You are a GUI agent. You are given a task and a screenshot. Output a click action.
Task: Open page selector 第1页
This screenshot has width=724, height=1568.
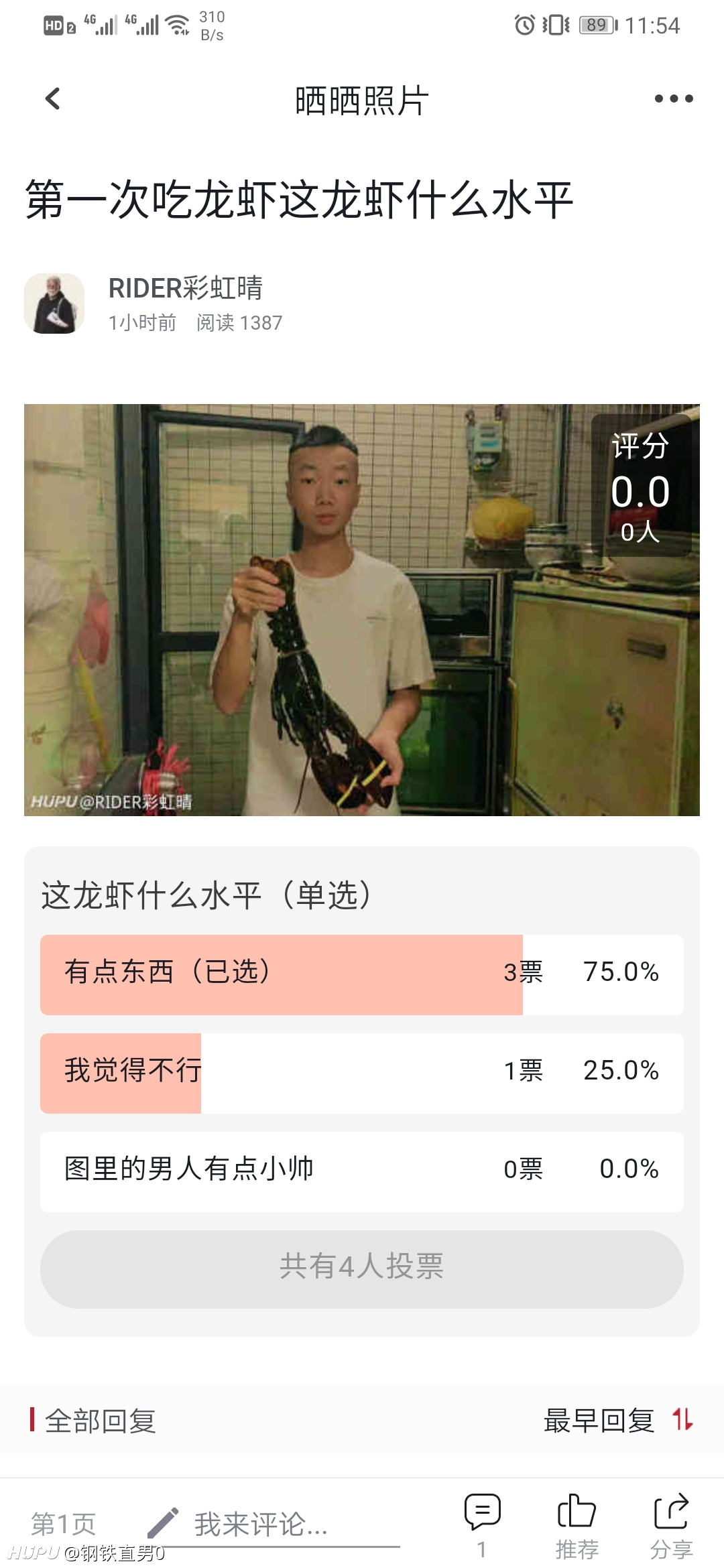64,1524
